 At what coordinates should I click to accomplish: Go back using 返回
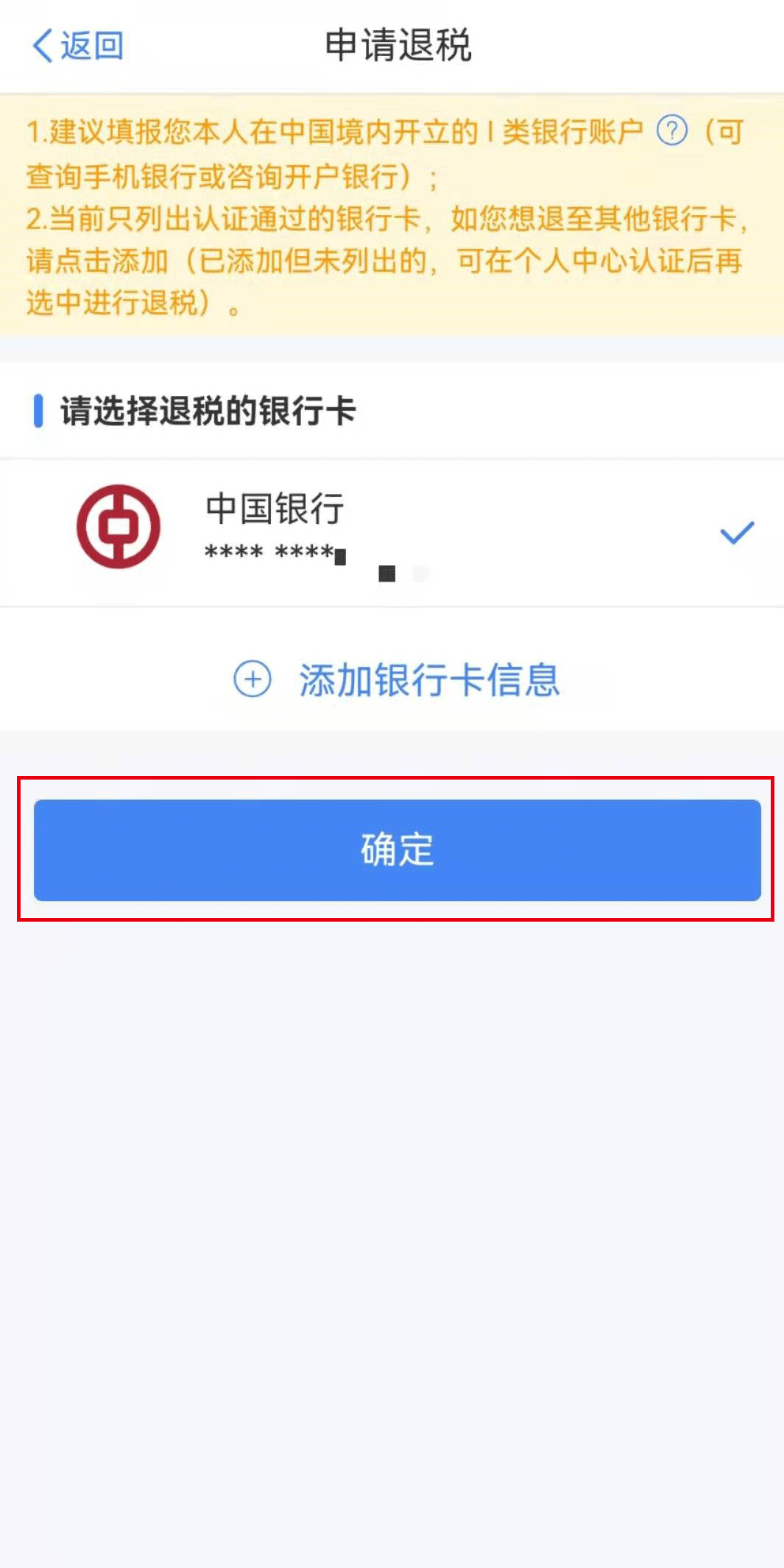click(77, 46)
